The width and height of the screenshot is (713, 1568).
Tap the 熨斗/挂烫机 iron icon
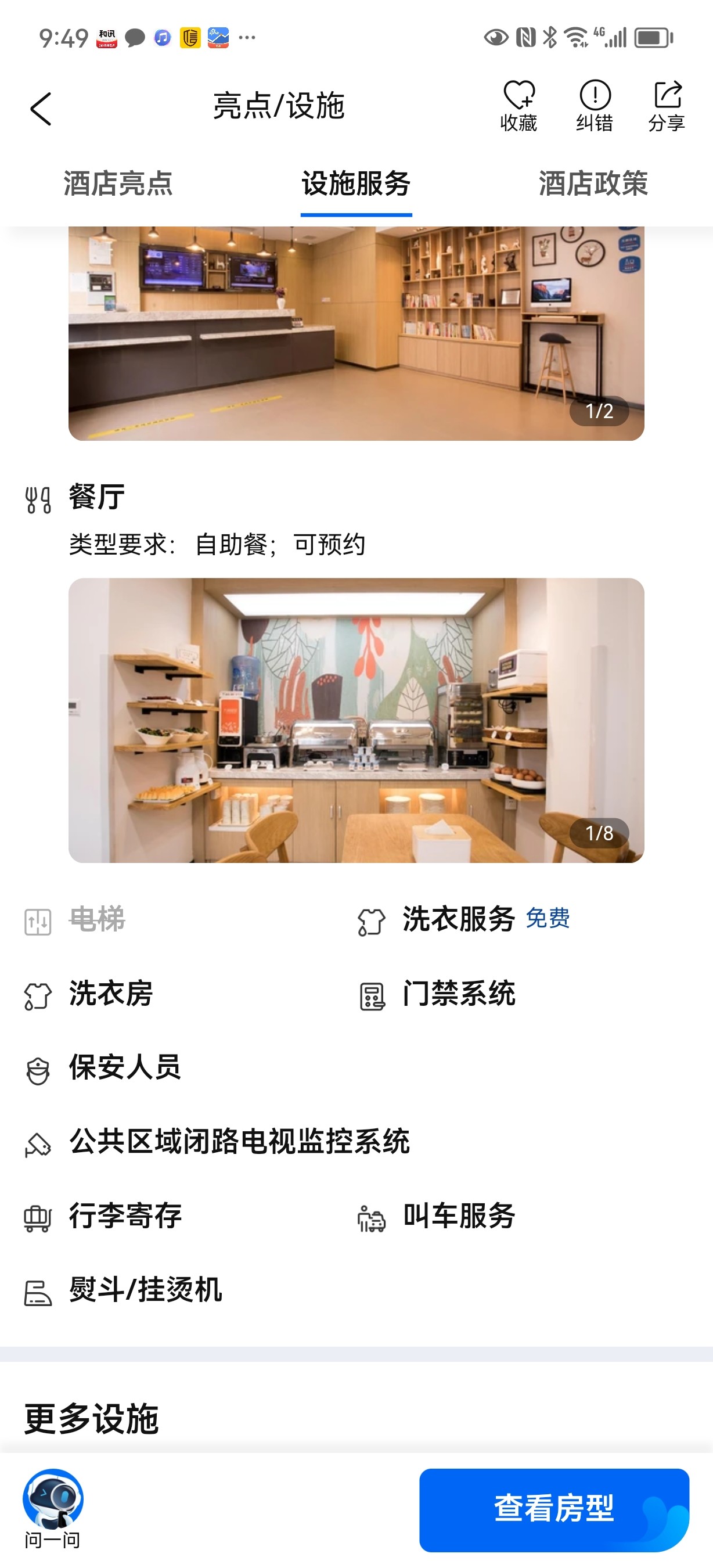[38, 1290]
